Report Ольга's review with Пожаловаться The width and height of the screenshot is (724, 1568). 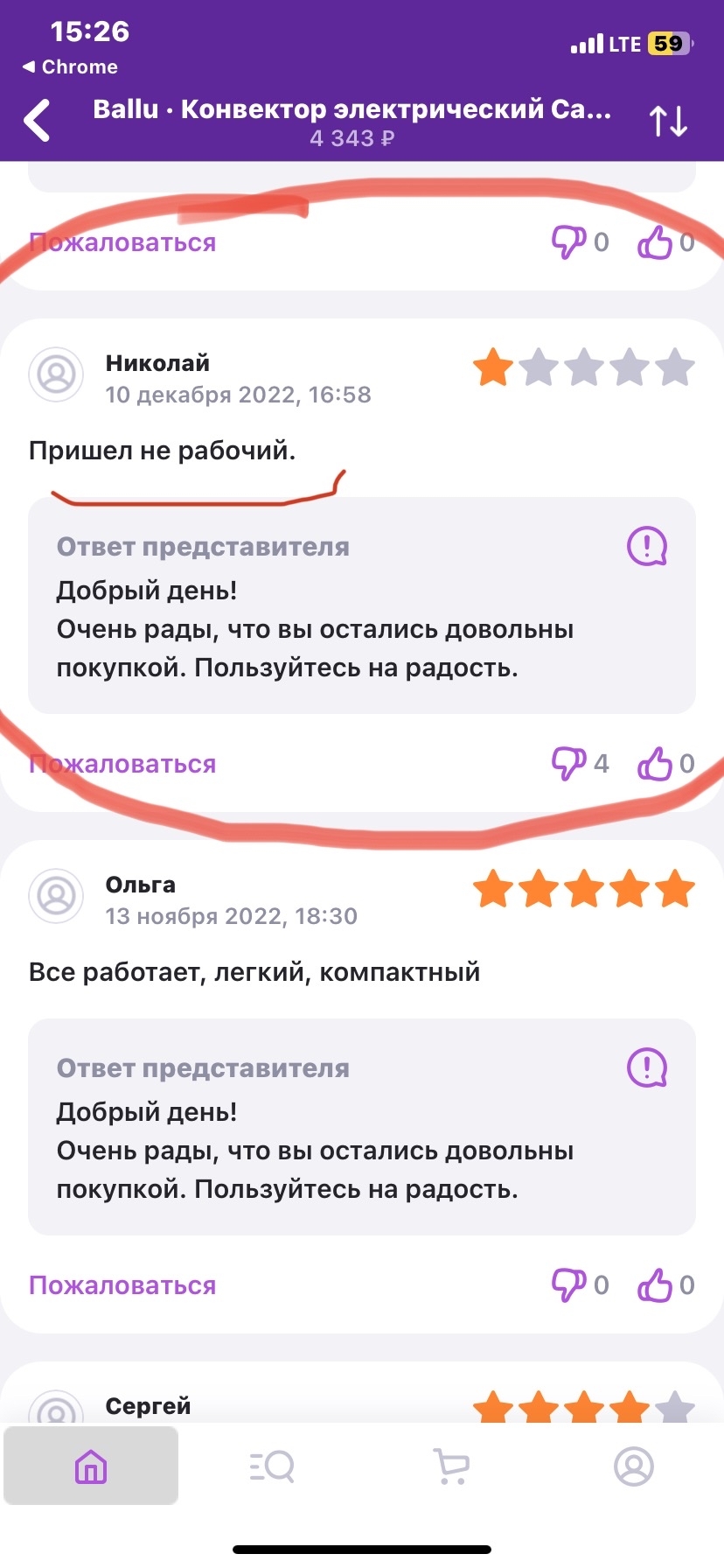point(122,1285)
